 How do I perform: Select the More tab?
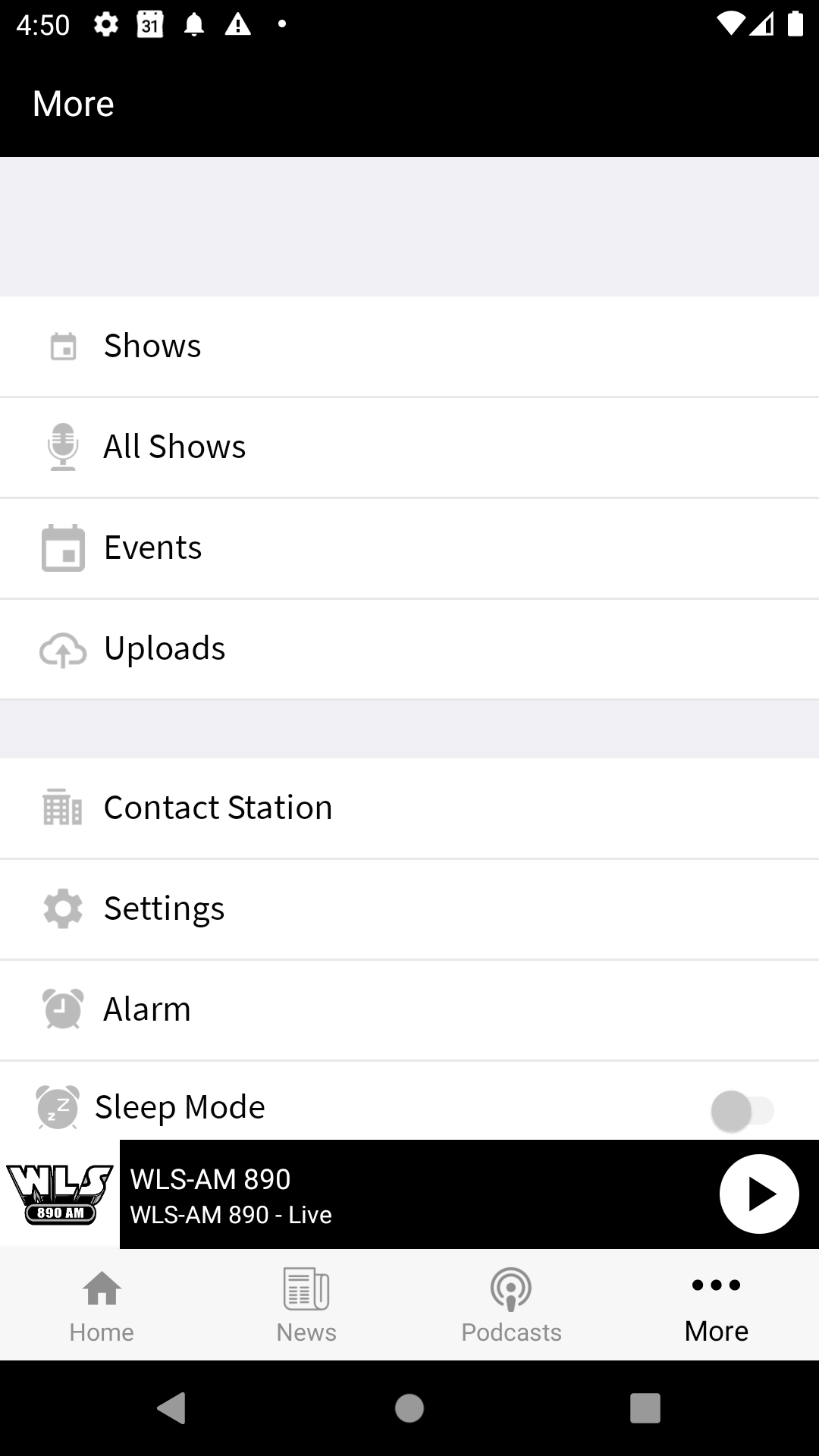coord(717,1305)
